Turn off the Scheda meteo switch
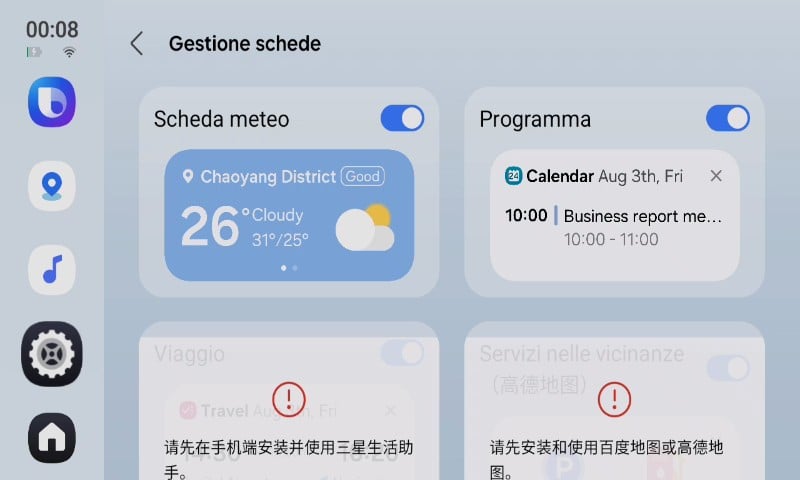The image size is (800, 480). click(402, 119)
